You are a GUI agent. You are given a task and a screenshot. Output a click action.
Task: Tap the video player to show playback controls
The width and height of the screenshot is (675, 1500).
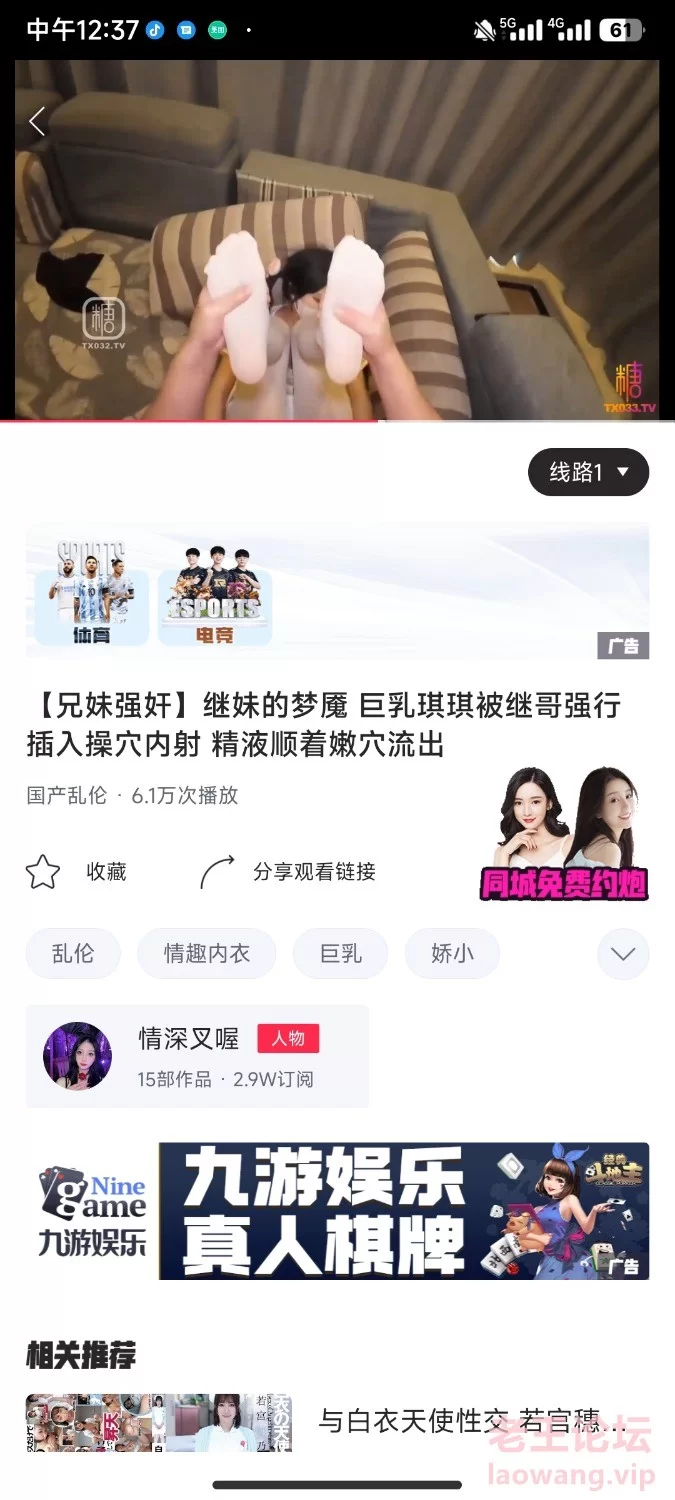[337, 240]
